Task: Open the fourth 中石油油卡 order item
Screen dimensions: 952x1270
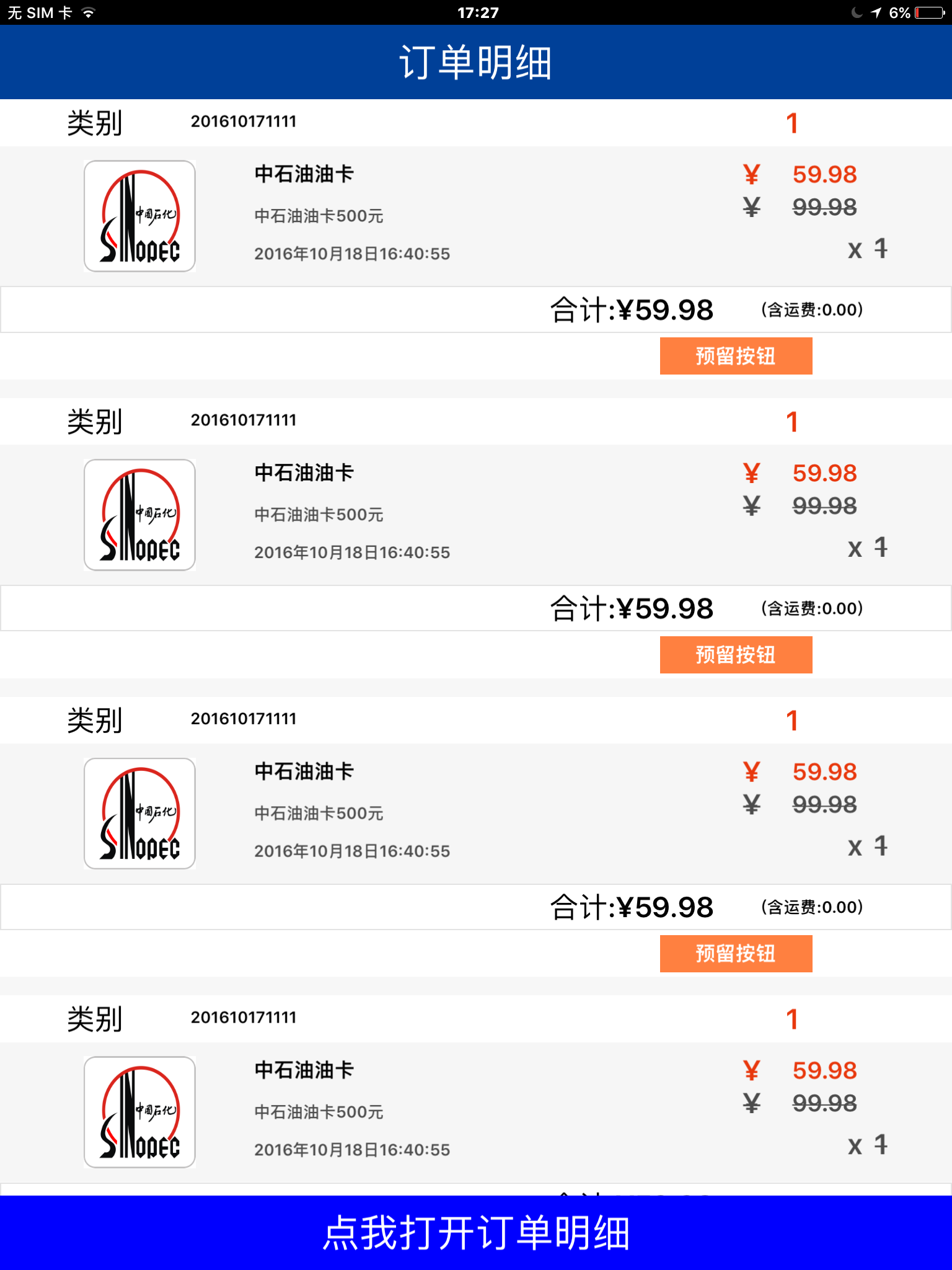Action: 476,1111
